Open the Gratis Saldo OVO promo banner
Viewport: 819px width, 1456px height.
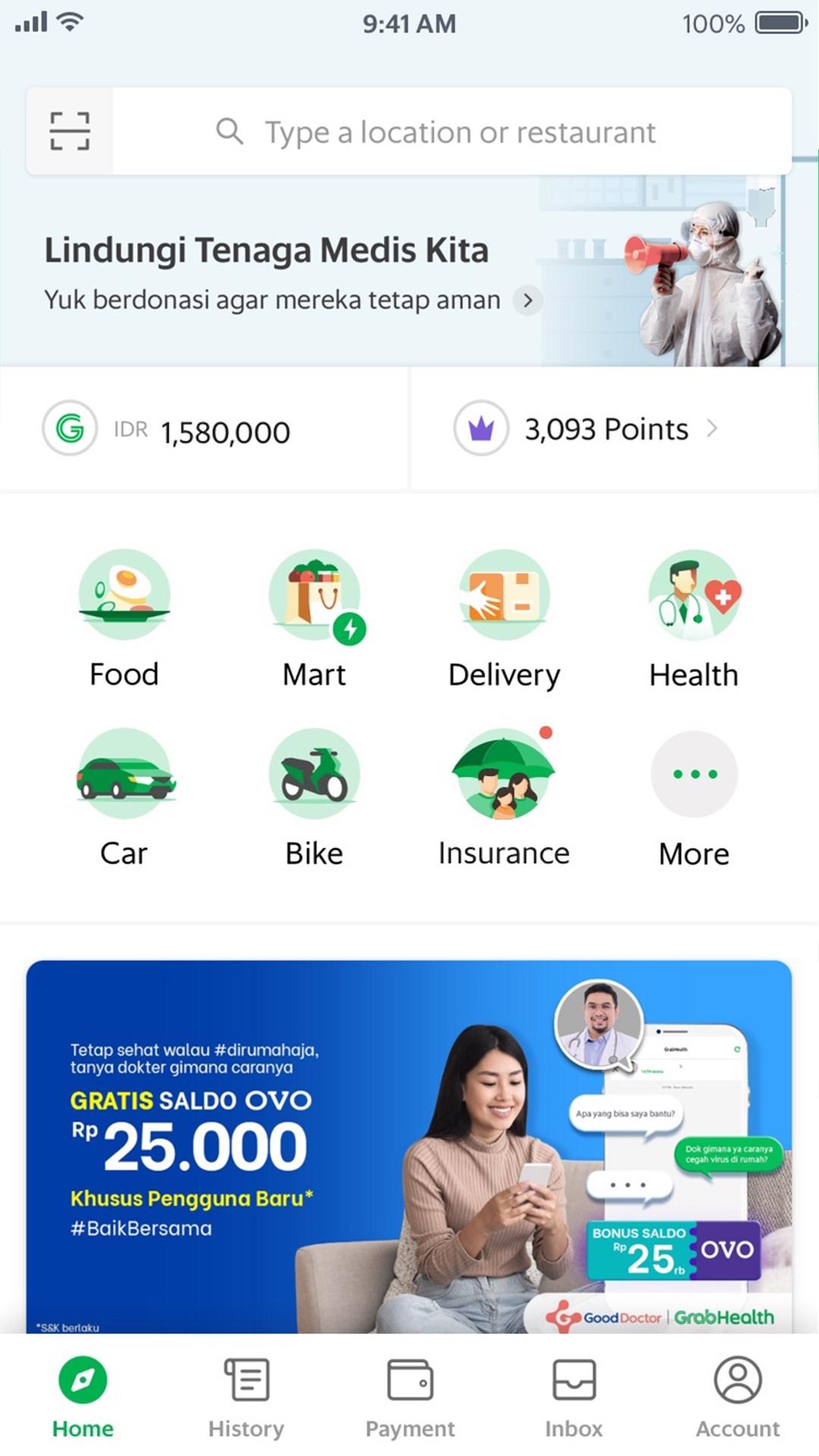coord(409,1147)
